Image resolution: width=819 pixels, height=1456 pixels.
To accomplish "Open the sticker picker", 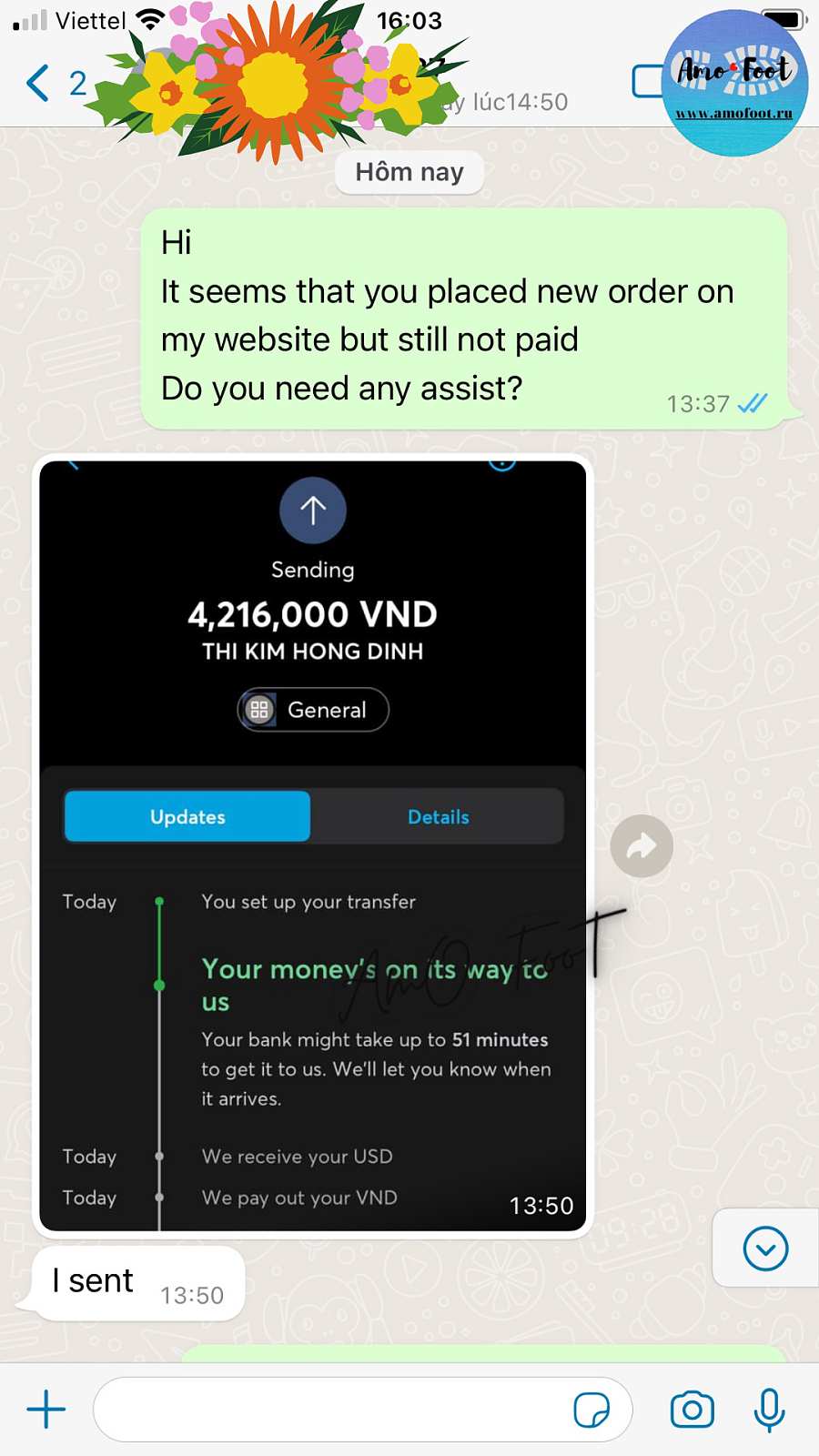I will click(591, 1410).
